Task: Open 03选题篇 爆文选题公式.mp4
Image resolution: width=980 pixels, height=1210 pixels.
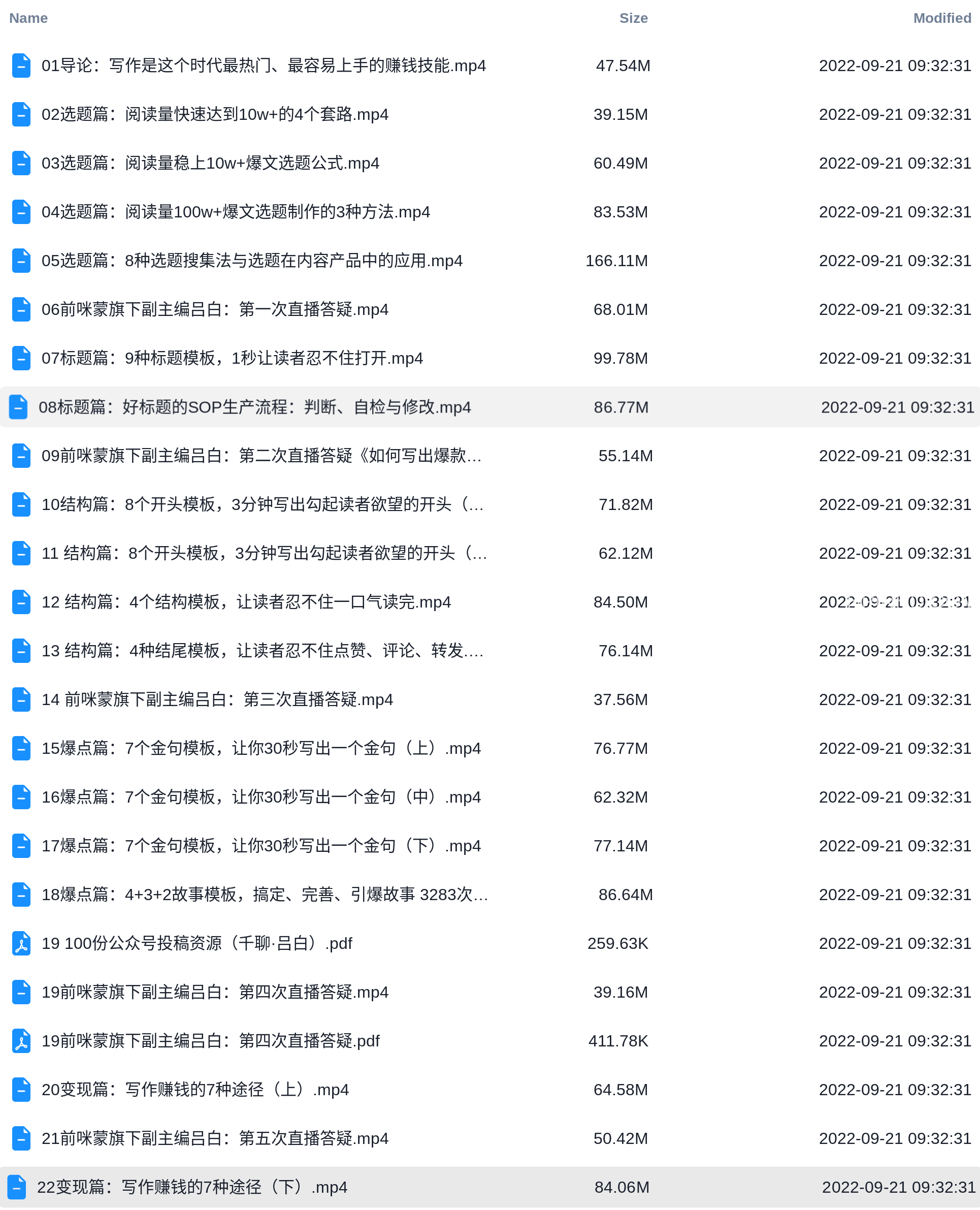Action: [x=210, y=163]
